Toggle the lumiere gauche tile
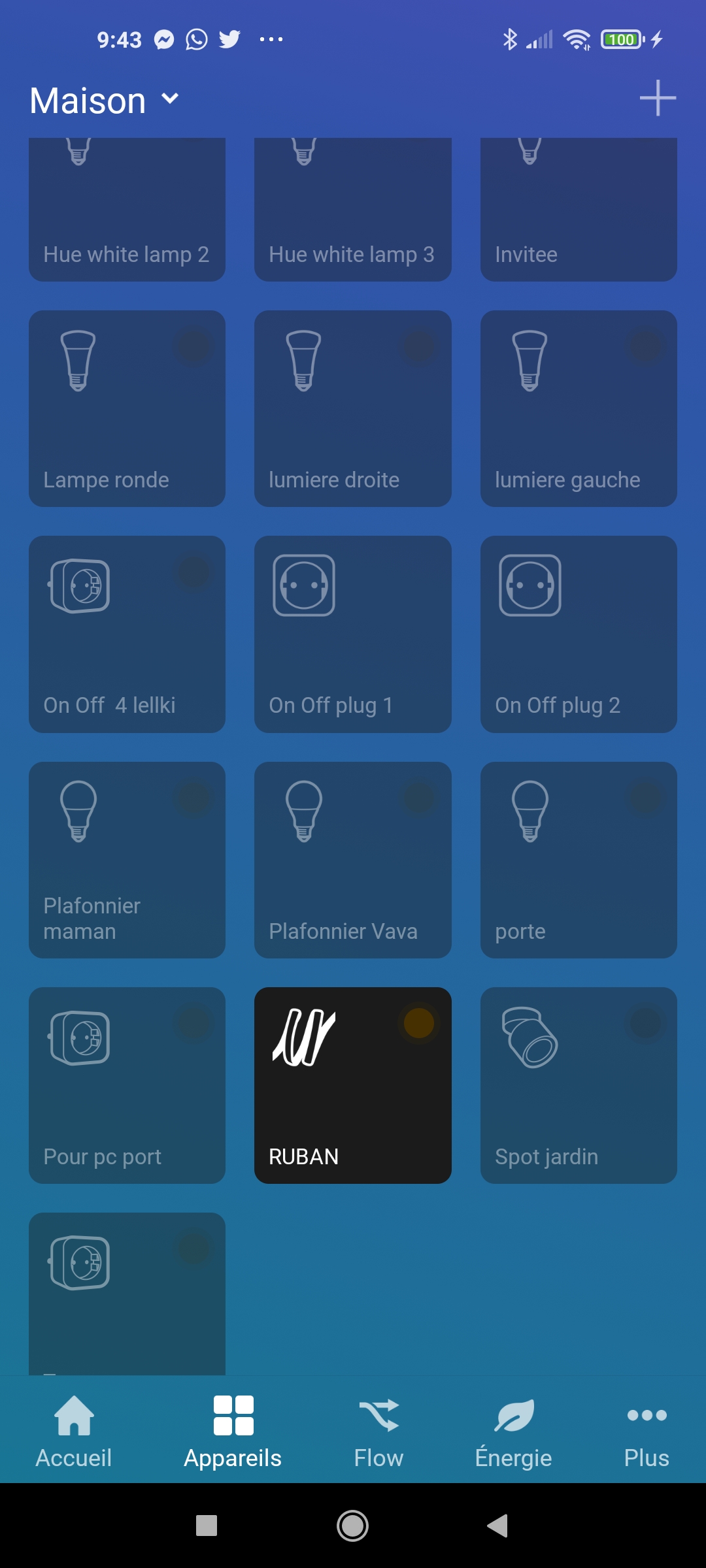The image size is (706, 1568). coord(579,408)
